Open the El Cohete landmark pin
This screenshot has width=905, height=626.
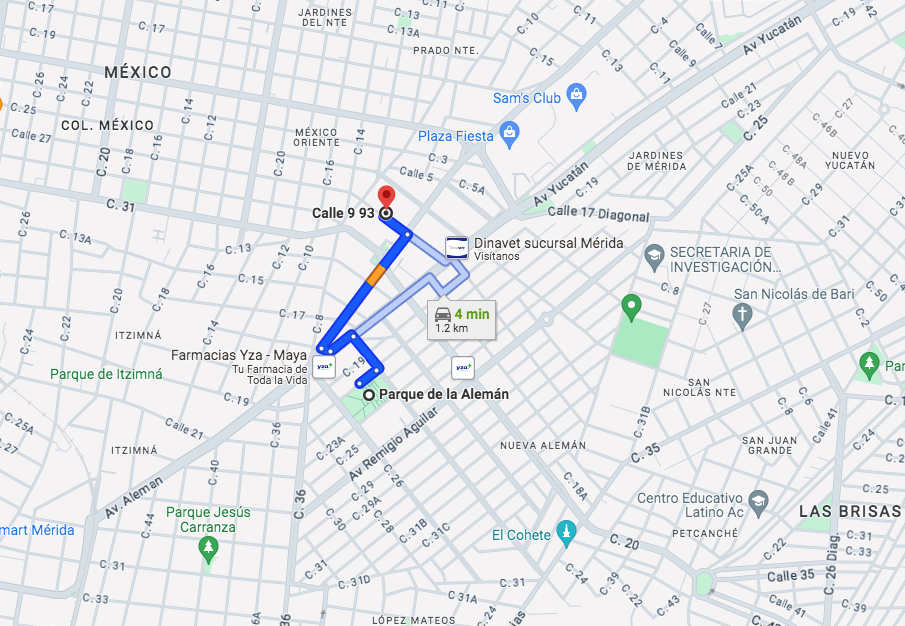coord(567,531)
